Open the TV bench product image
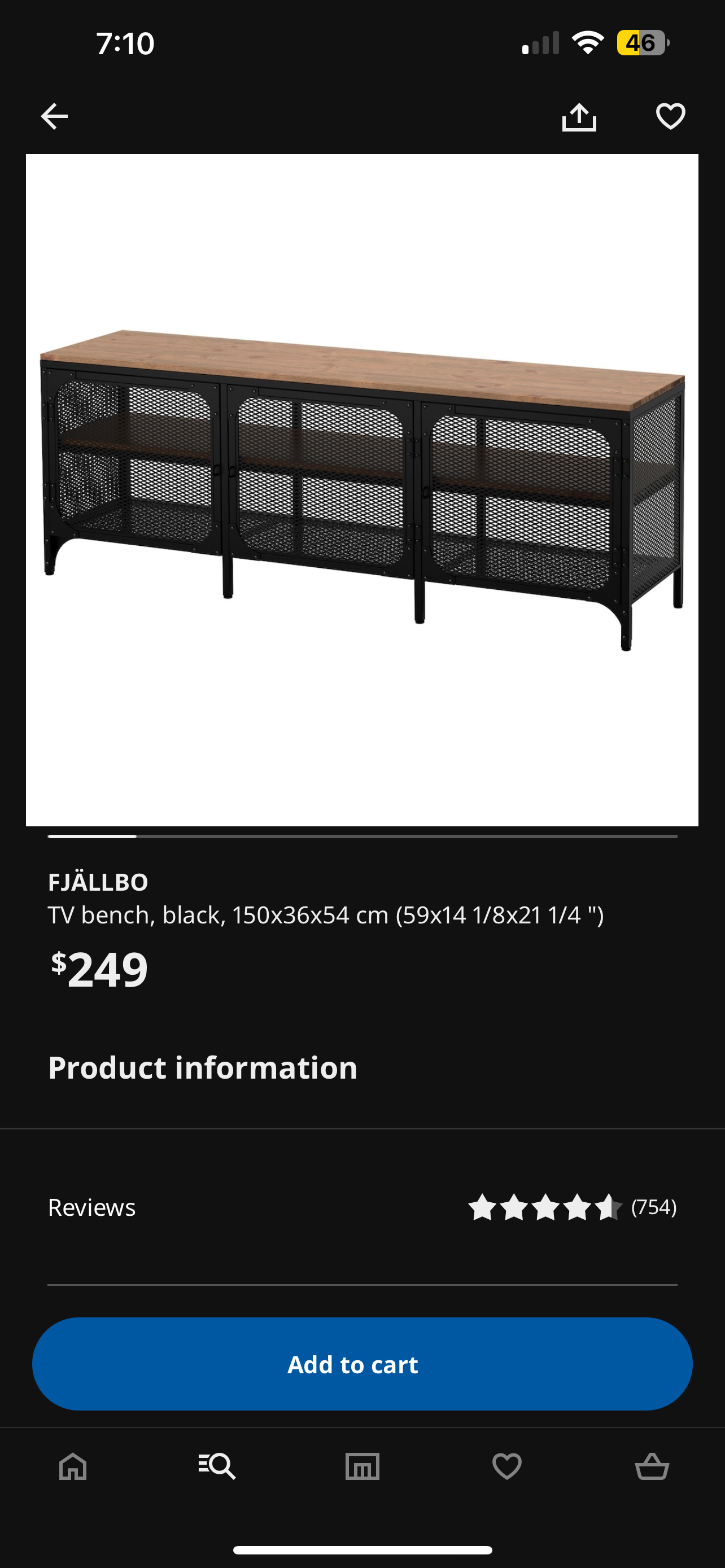This screenshot has height=1568, width=725. (x=362, y=490)
